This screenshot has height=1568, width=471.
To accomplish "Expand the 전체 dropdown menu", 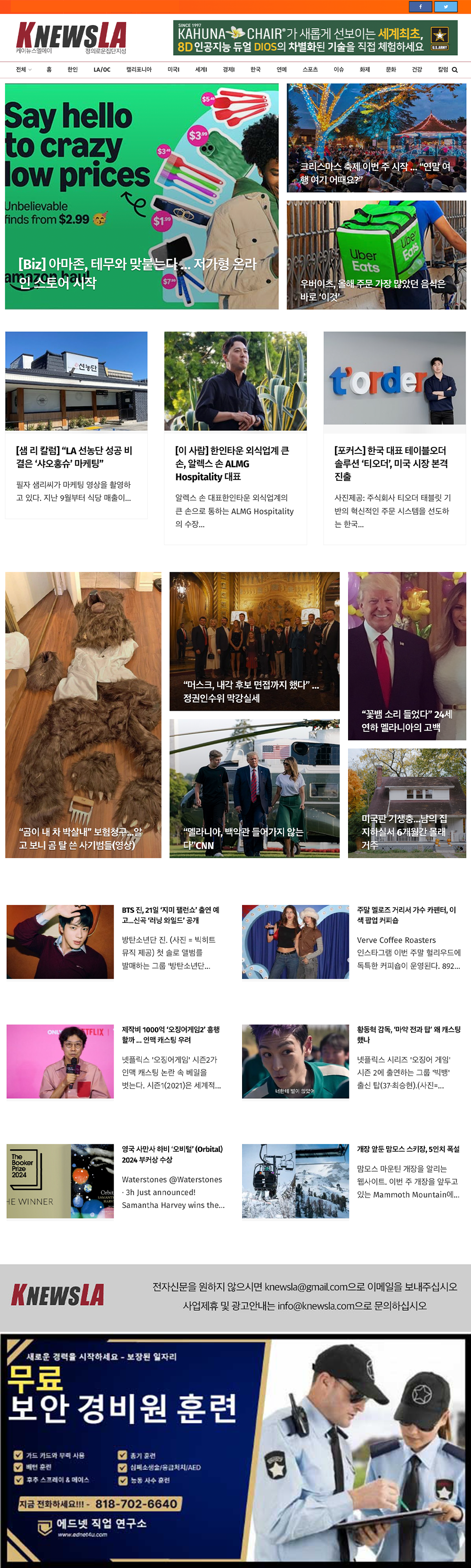I will (x=24, y=69).
